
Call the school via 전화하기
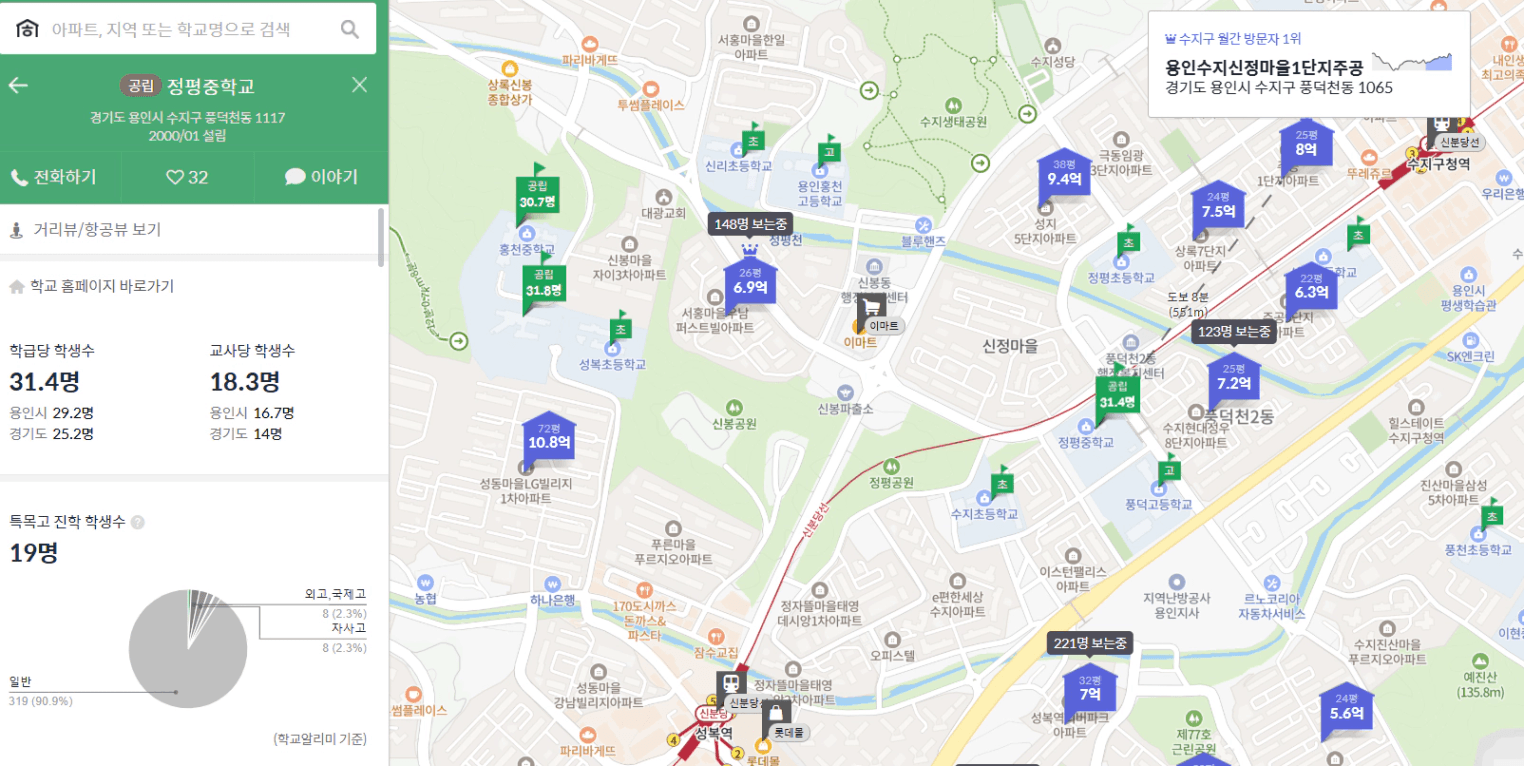(x=54, y=177)
